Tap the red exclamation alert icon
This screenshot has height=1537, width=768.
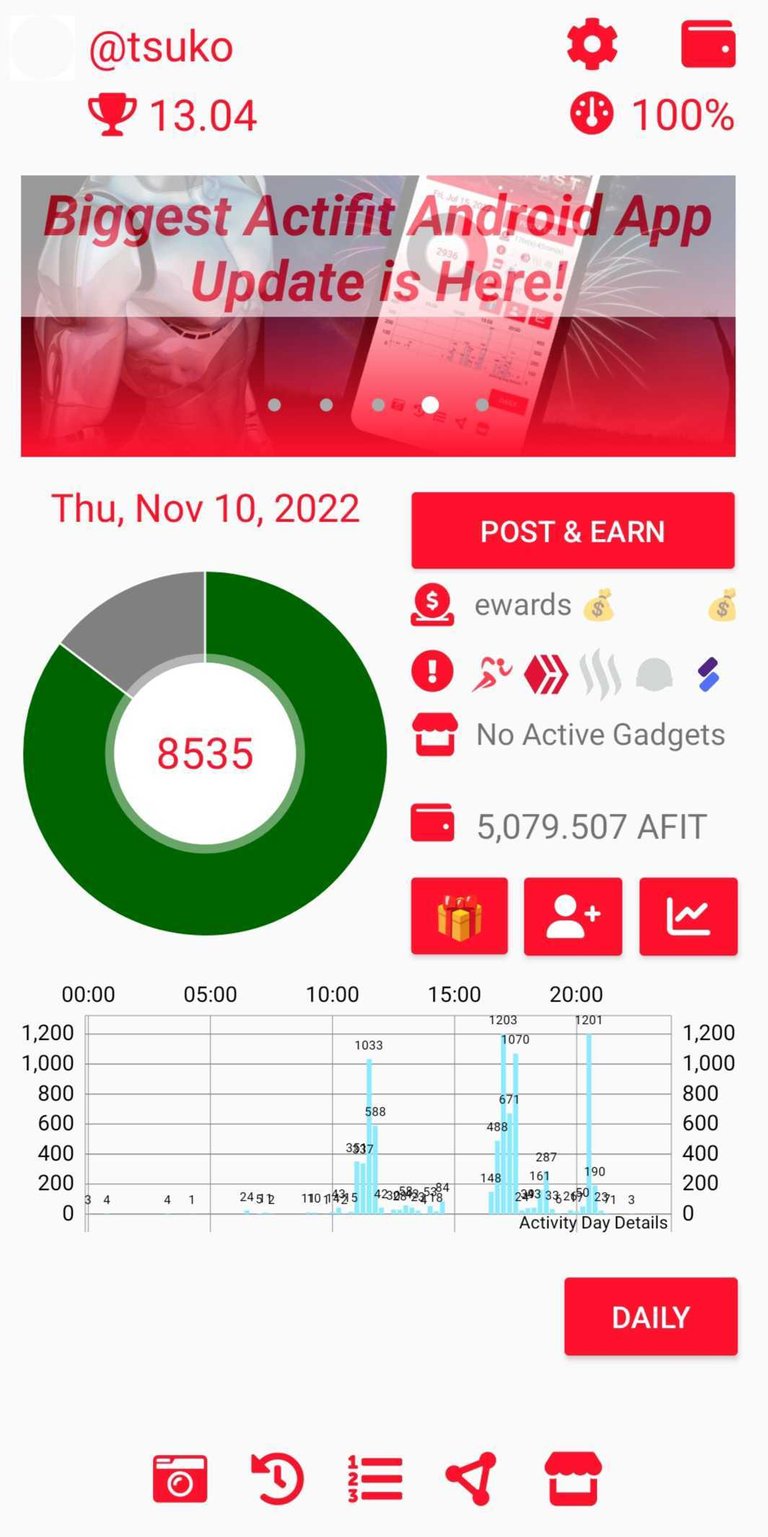[432, 672]
